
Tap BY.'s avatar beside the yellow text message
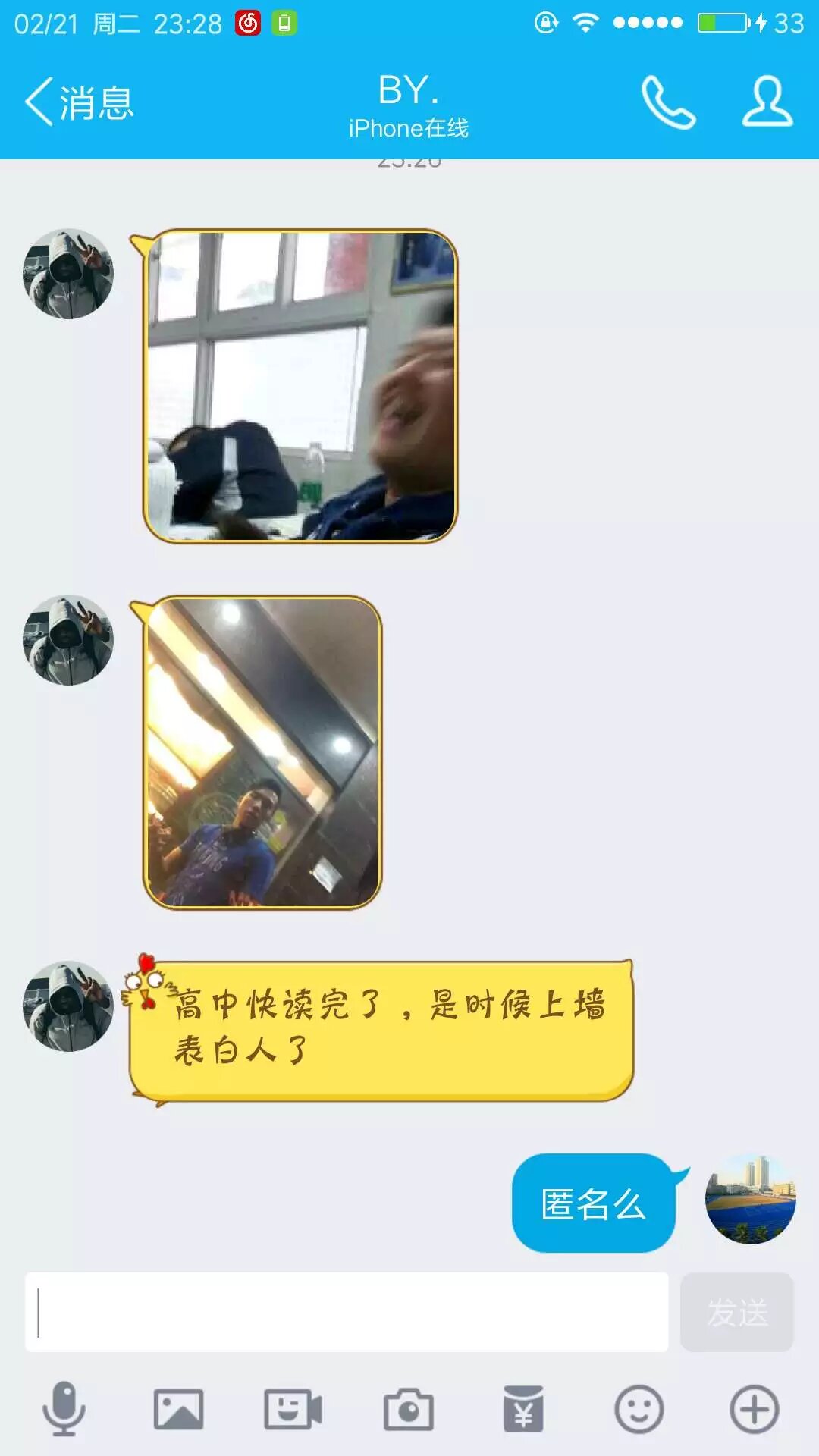[68, 1006]
